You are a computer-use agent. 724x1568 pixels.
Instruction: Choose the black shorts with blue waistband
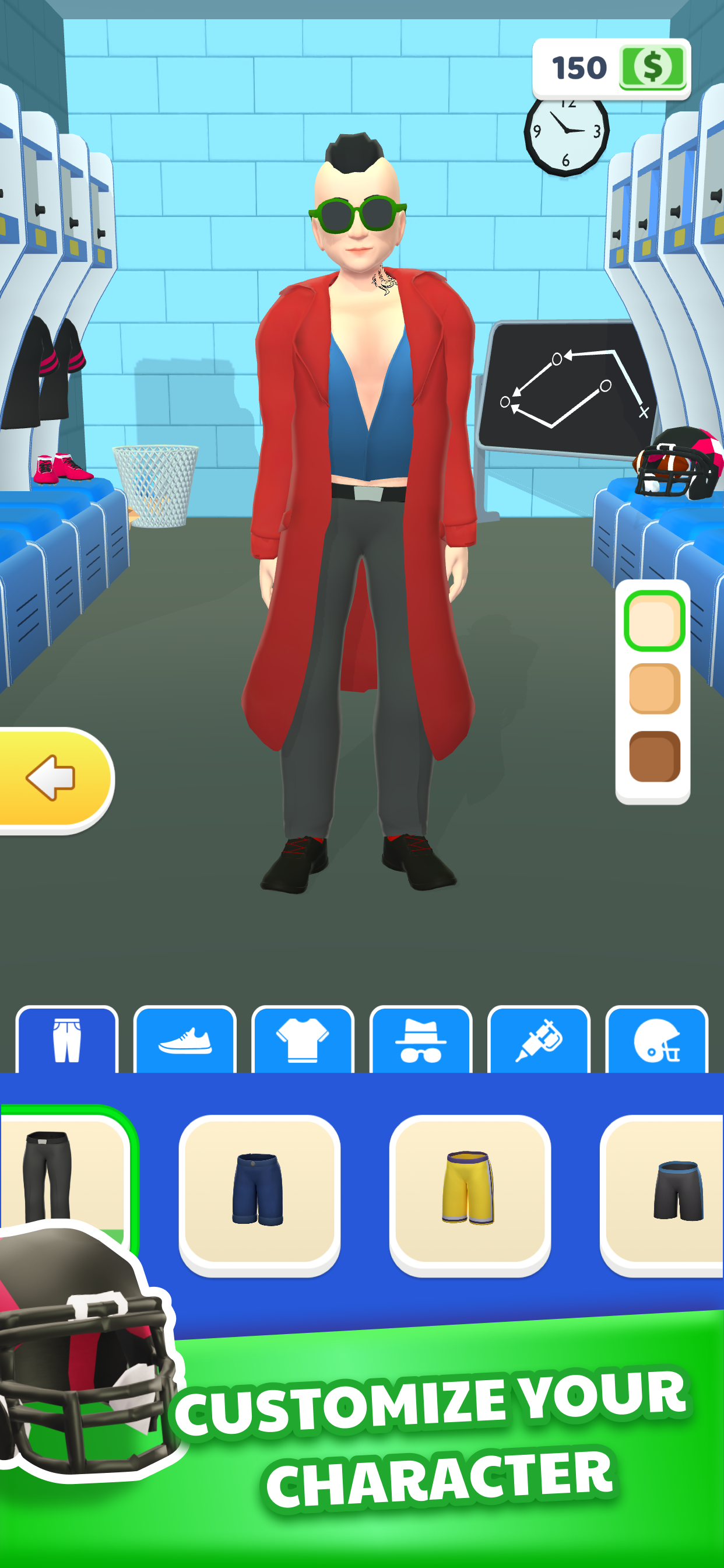tap(669, 1190)
